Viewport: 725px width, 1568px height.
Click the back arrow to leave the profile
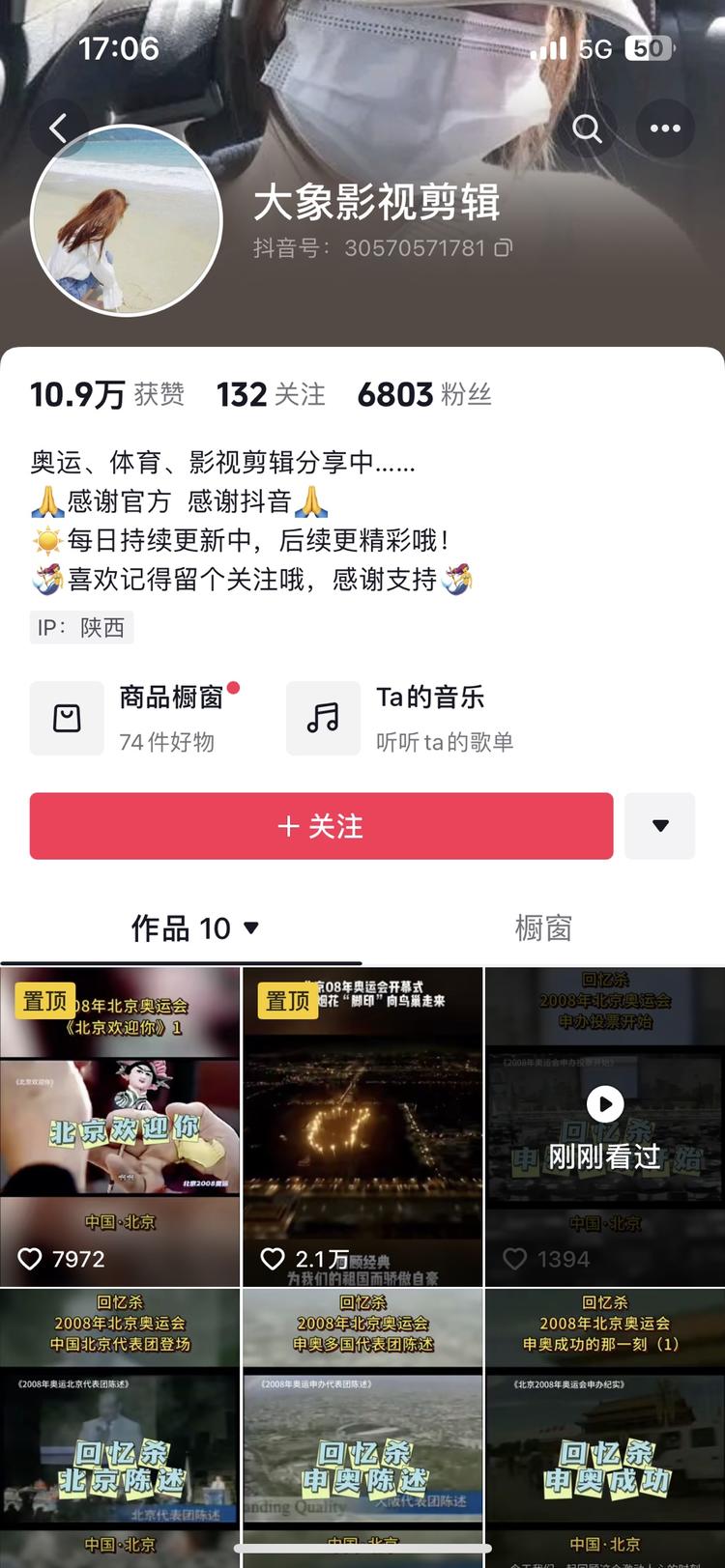60,128
